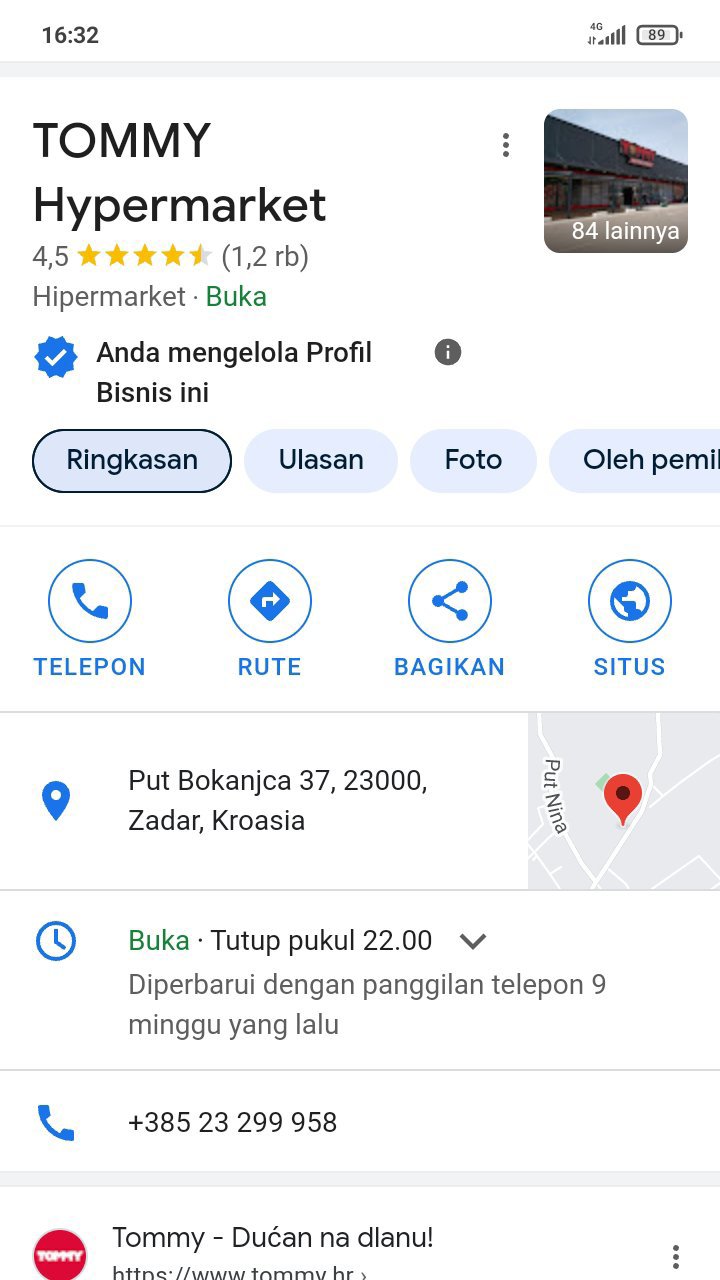Expand the opening hours chevron
This screenshot has width=720, height=1280.
point(472,941)
